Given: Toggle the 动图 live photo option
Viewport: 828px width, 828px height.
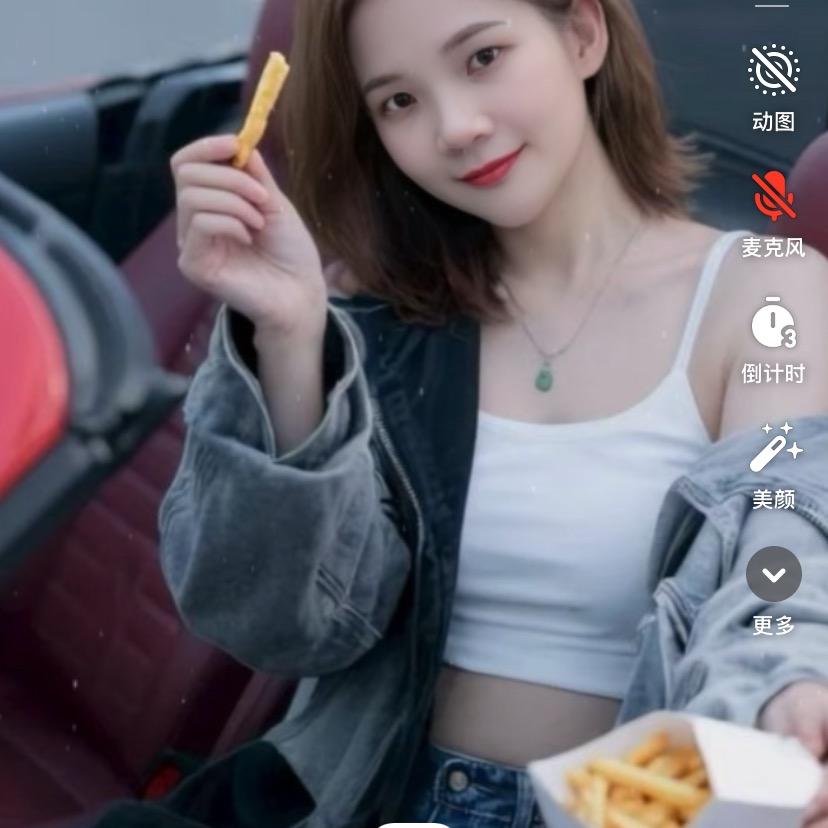Looking at the screenshot, I should 773,71.
